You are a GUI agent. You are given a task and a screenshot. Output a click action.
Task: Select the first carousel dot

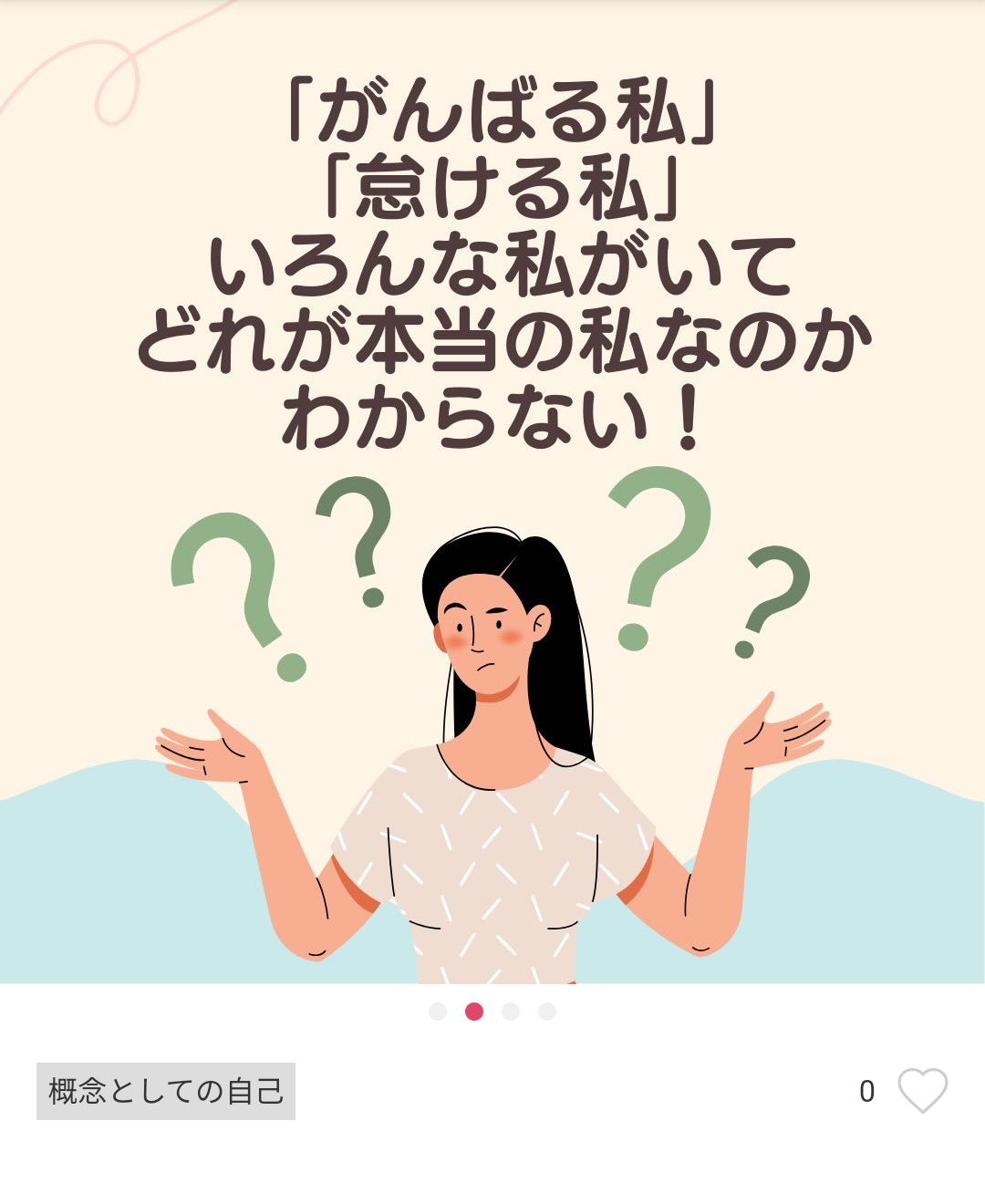(x=438, y=1011)
